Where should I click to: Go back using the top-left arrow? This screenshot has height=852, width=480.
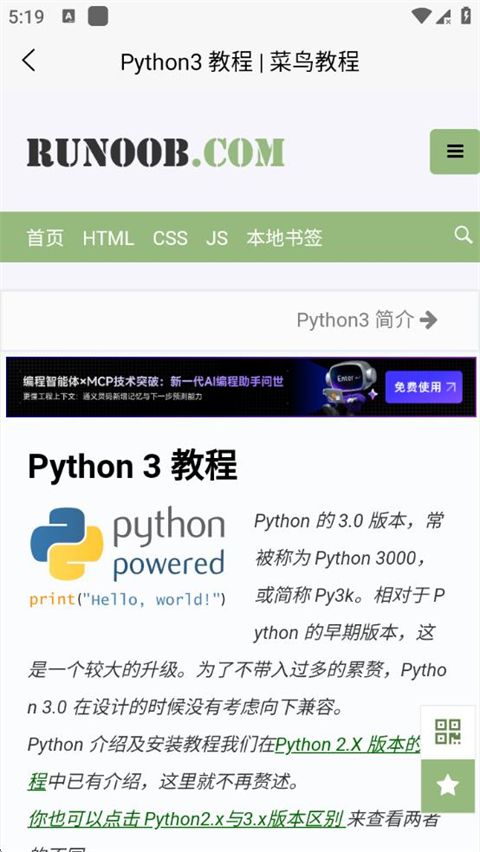(x=29, y=61)
